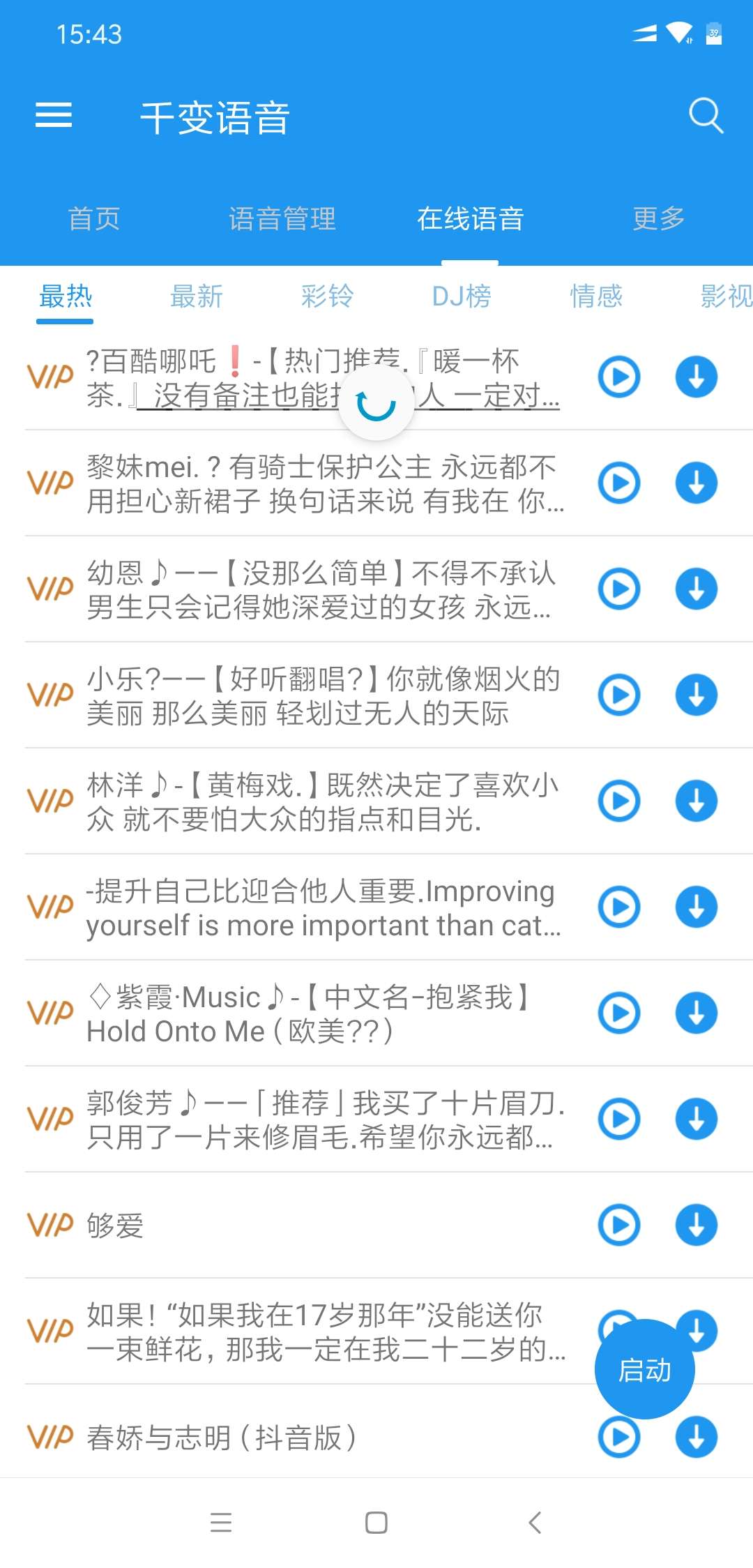Download 春娇与志明（抖音版）
Viewport: 753px width, 1568px height.
(697, 1437)
